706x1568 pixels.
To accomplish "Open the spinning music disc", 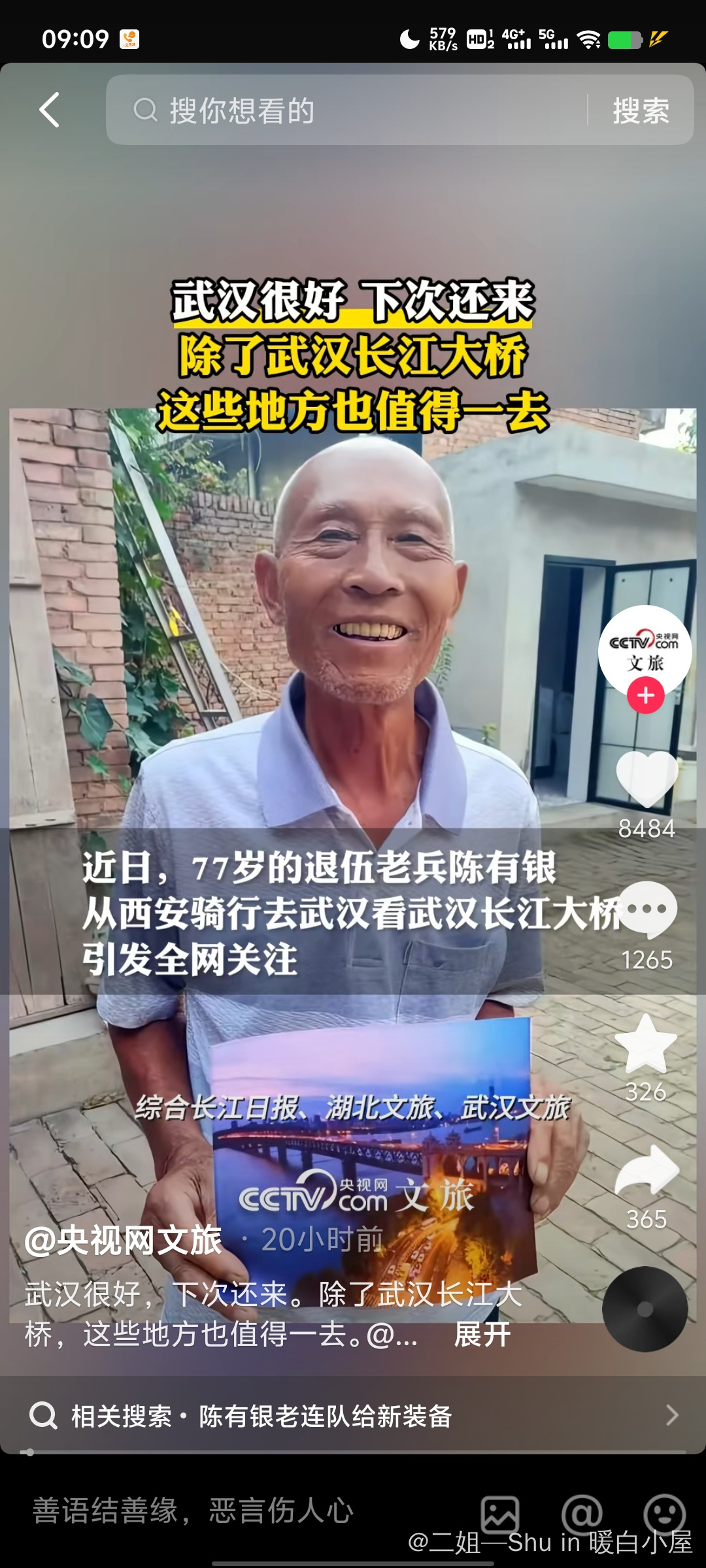I will 645,1309.
